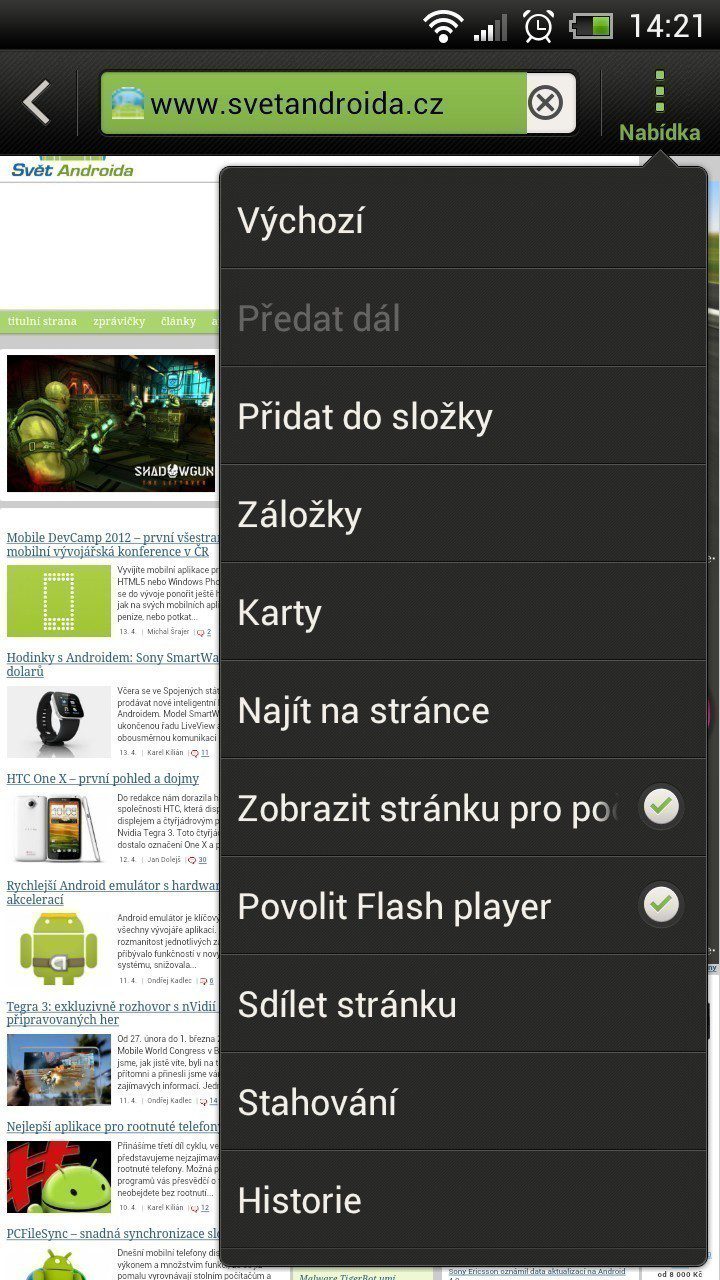Viewport: 720px width, 1280px height.
Task: Open Karty tabs
Action: tap(463, 612)
